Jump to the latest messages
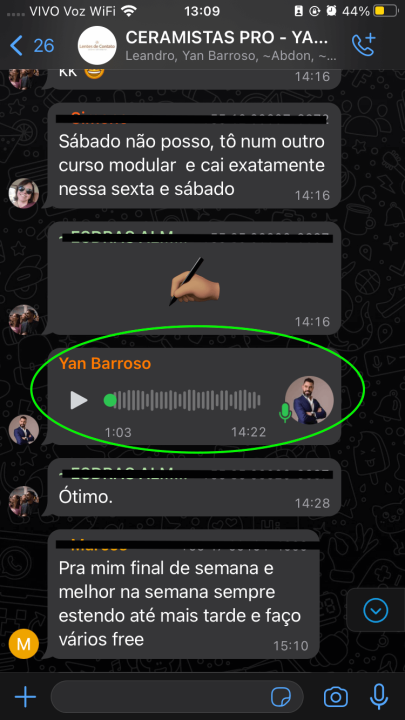 coord(376,610)
